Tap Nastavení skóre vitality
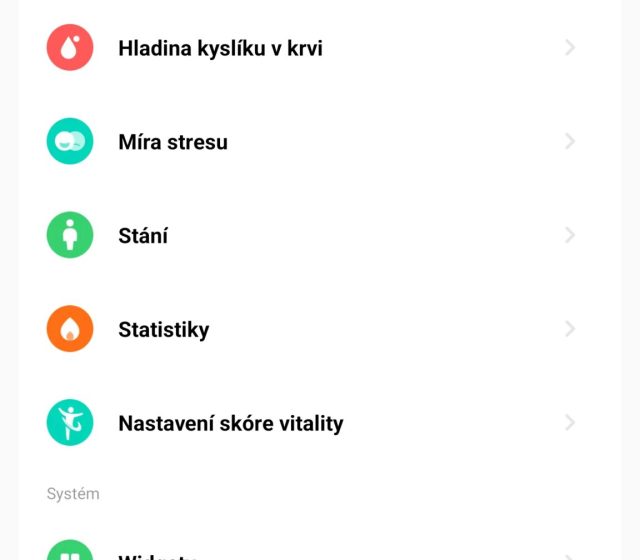 click(230, 423)
